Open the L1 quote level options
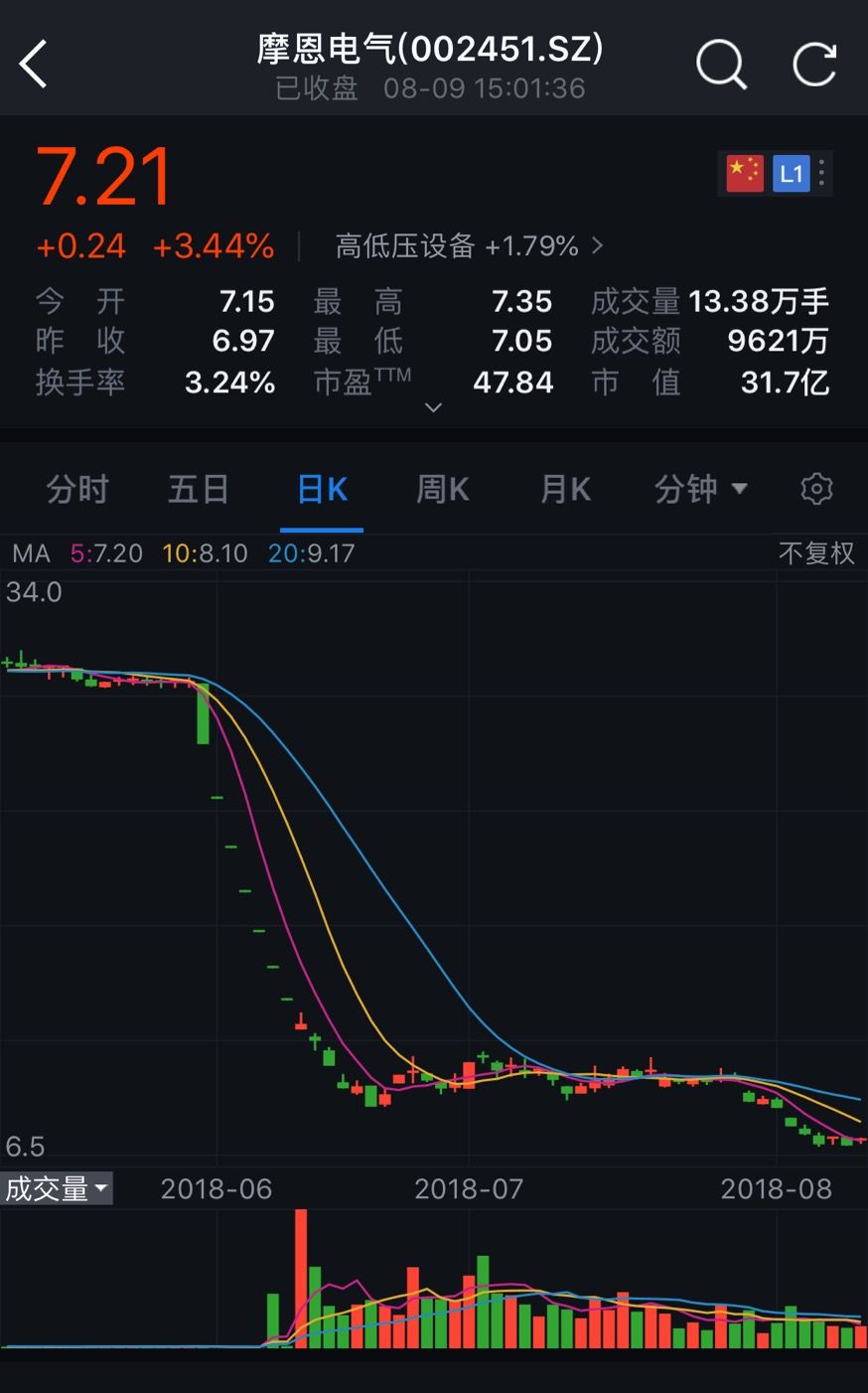The width and height of the screenshot is (868, 1393). coord(791,174)
